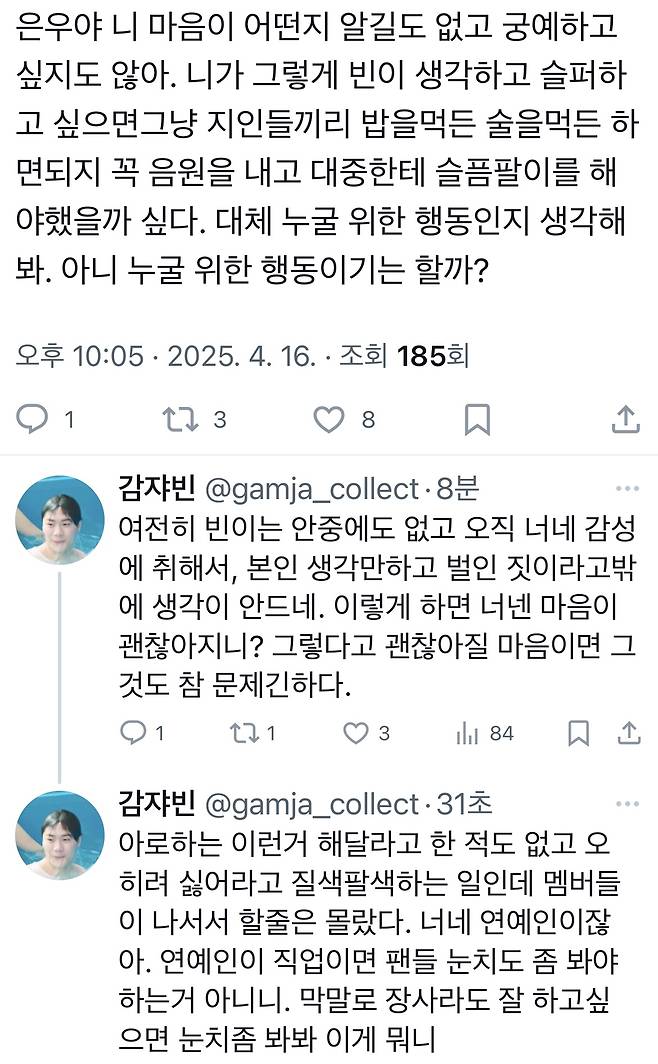
Task: Open overflow menu on the 31초 reply
Action: pos(627,803)
